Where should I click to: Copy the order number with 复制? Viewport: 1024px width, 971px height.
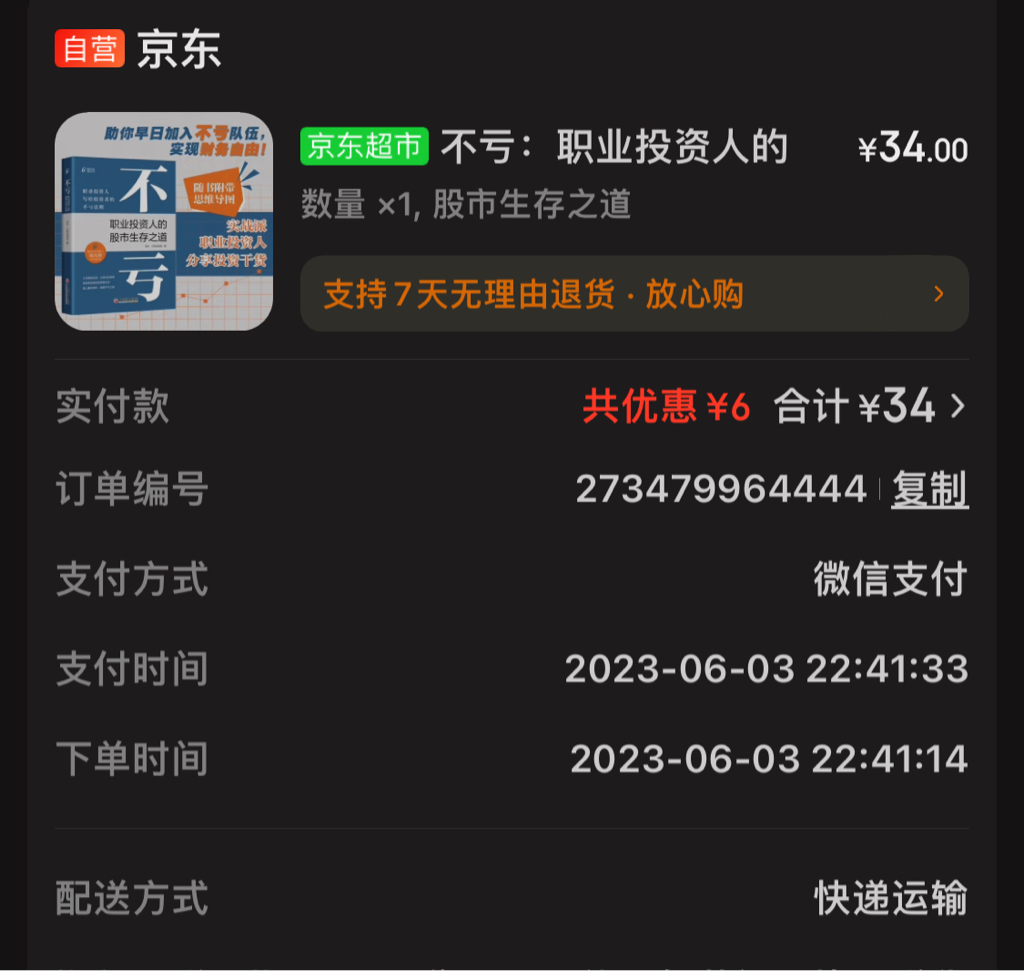click(x=930, y=489)
